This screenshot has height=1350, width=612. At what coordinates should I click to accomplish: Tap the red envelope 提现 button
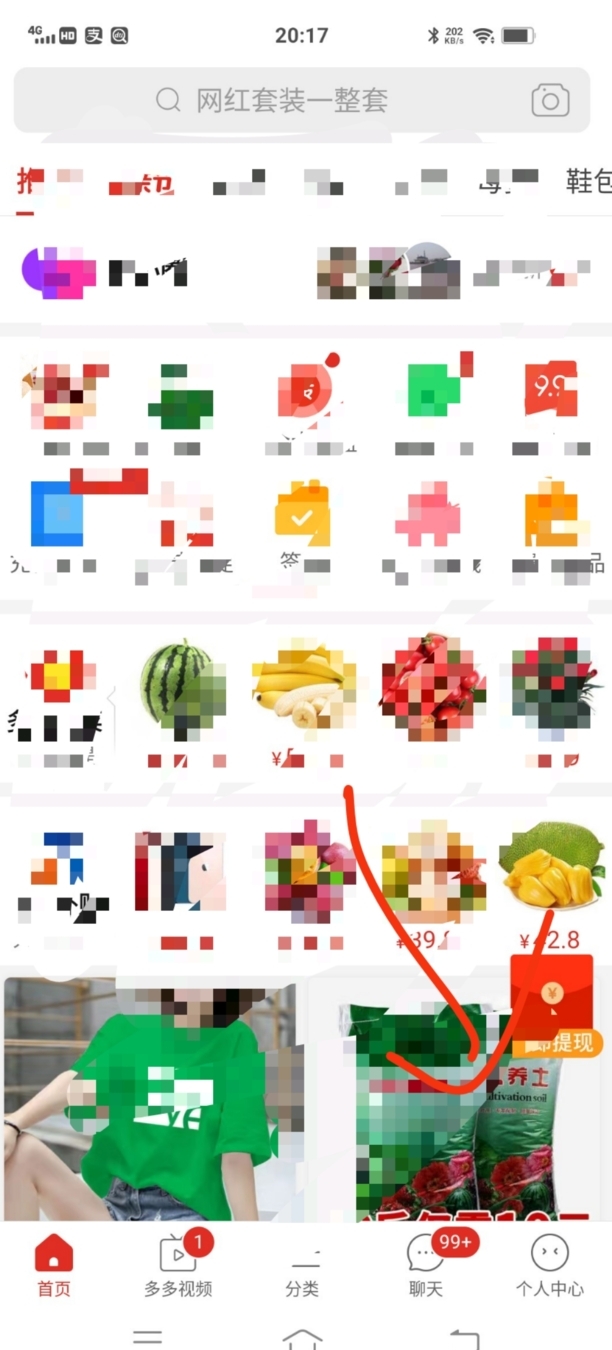click(x=552, y=1003)
